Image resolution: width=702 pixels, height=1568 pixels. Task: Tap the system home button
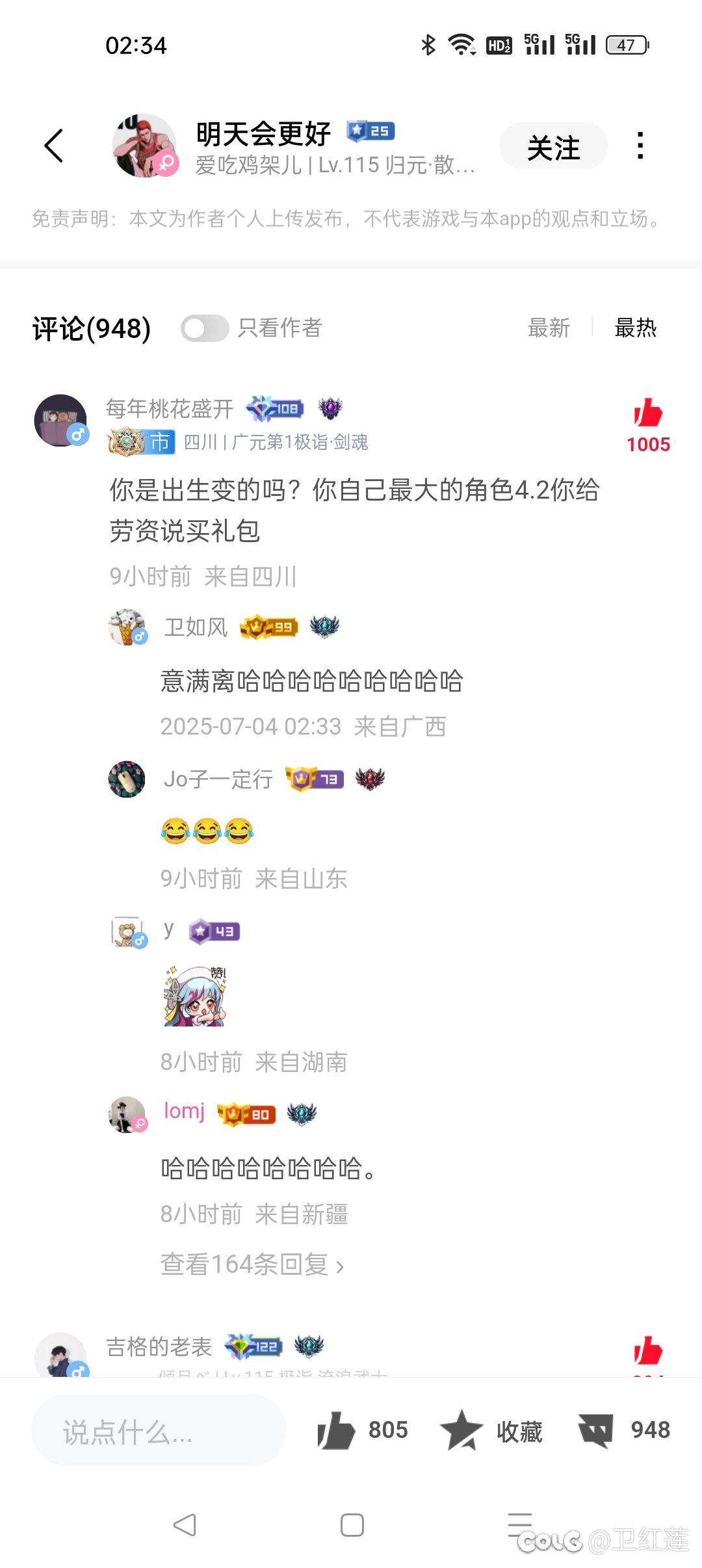(x=352, y=1524)
